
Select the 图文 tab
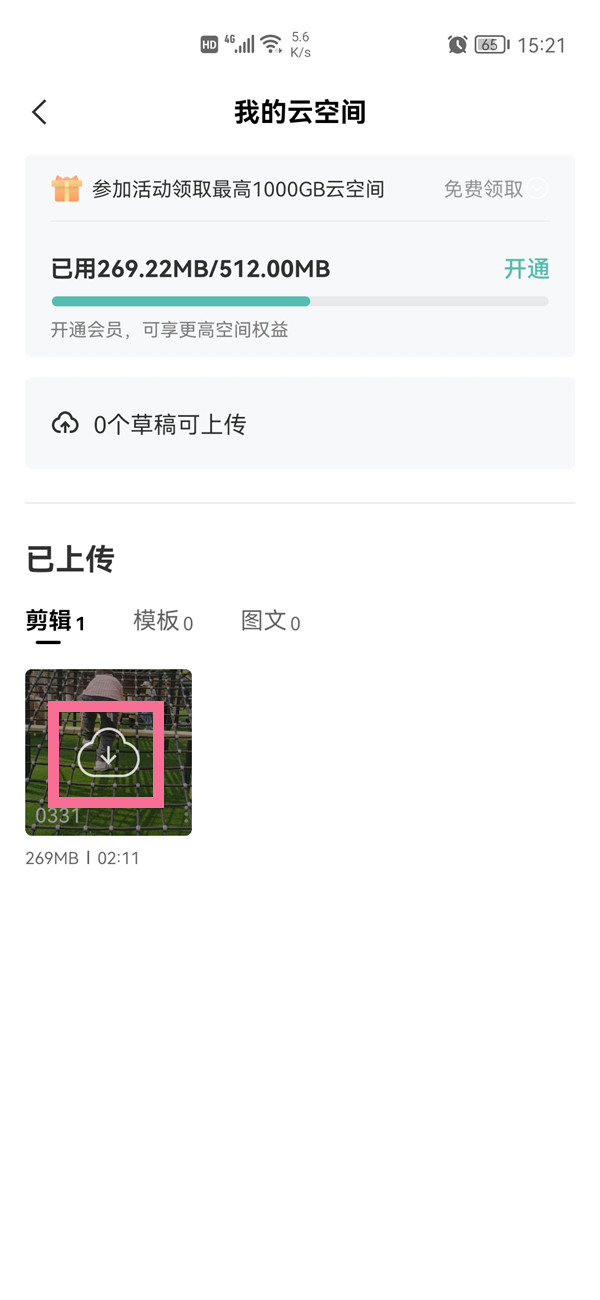click(270, 622)
